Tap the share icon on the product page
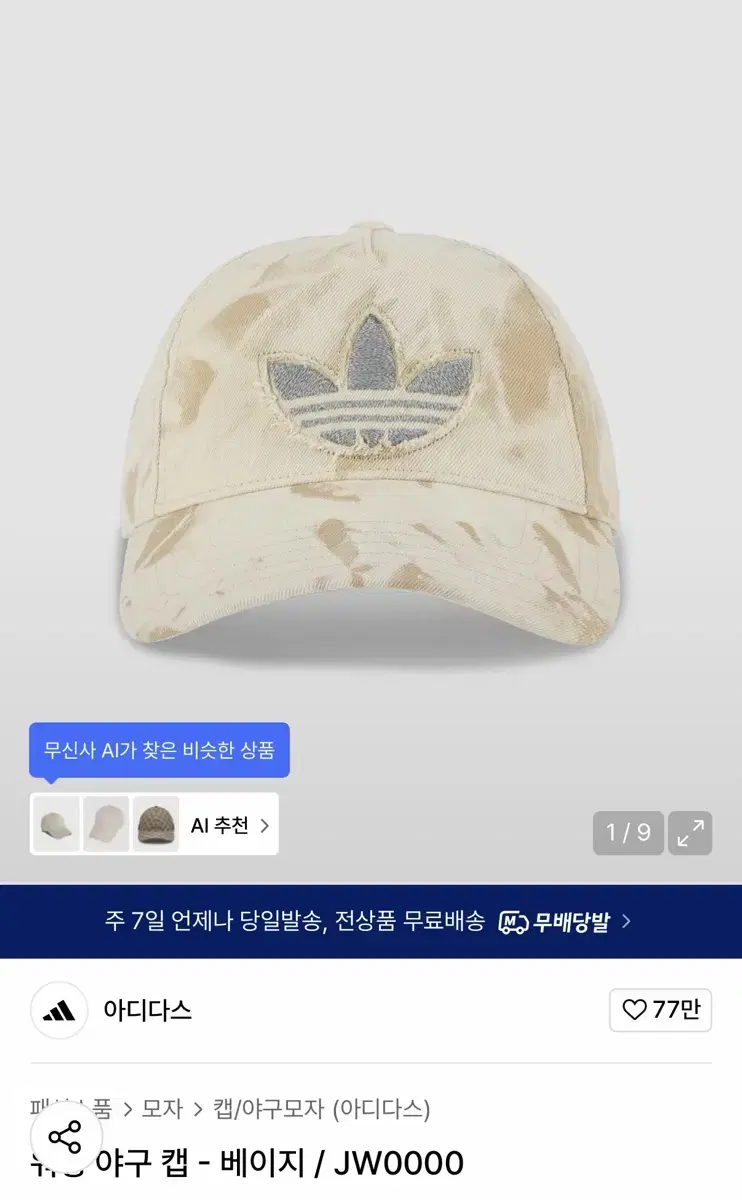 tap(65, 1135)
